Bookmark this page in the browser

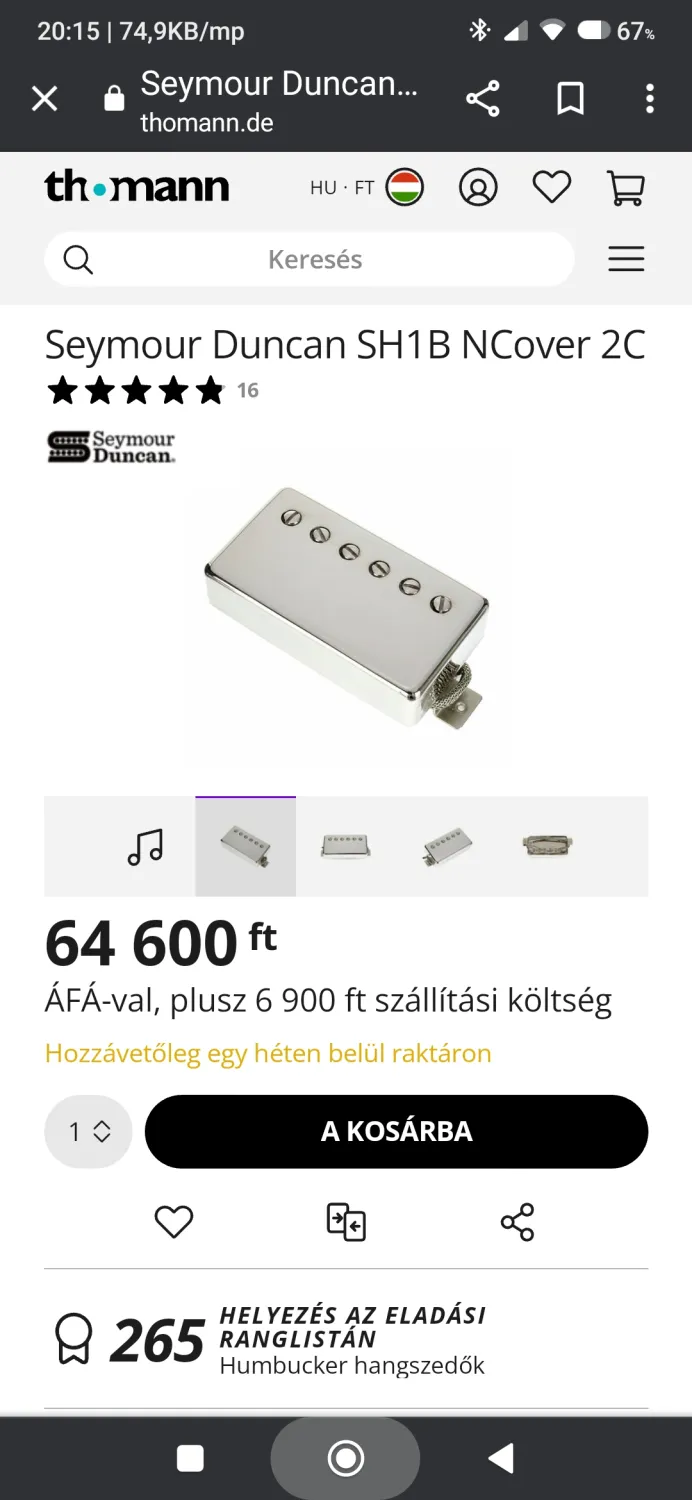[570, 99]
